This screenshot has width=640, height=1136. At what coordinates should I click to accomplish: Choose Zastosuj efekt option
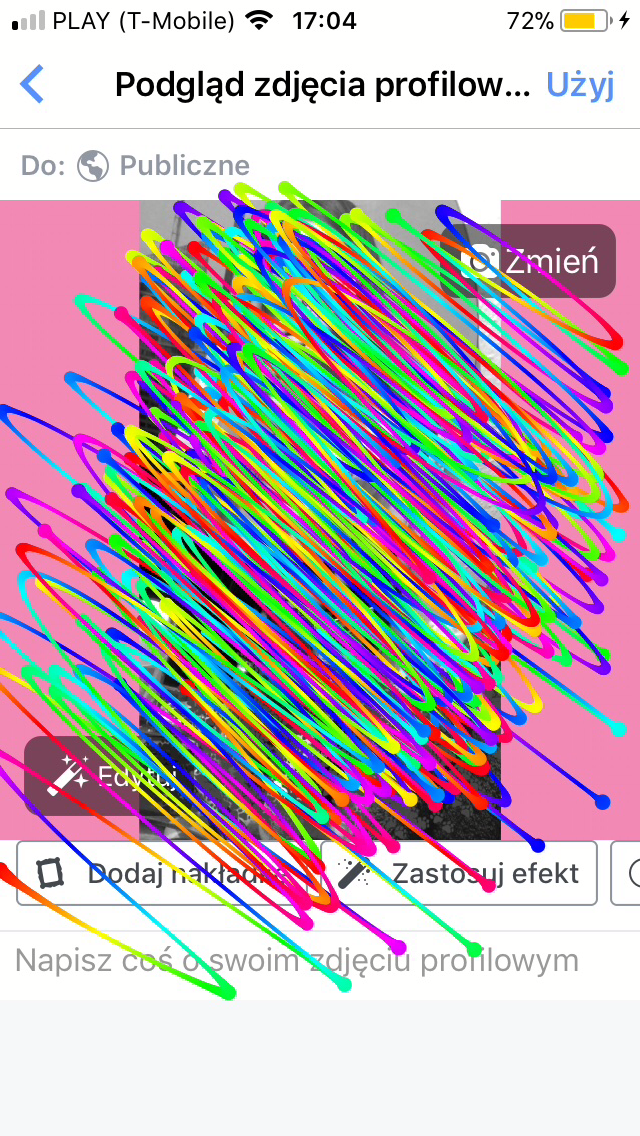coord(459,873)
